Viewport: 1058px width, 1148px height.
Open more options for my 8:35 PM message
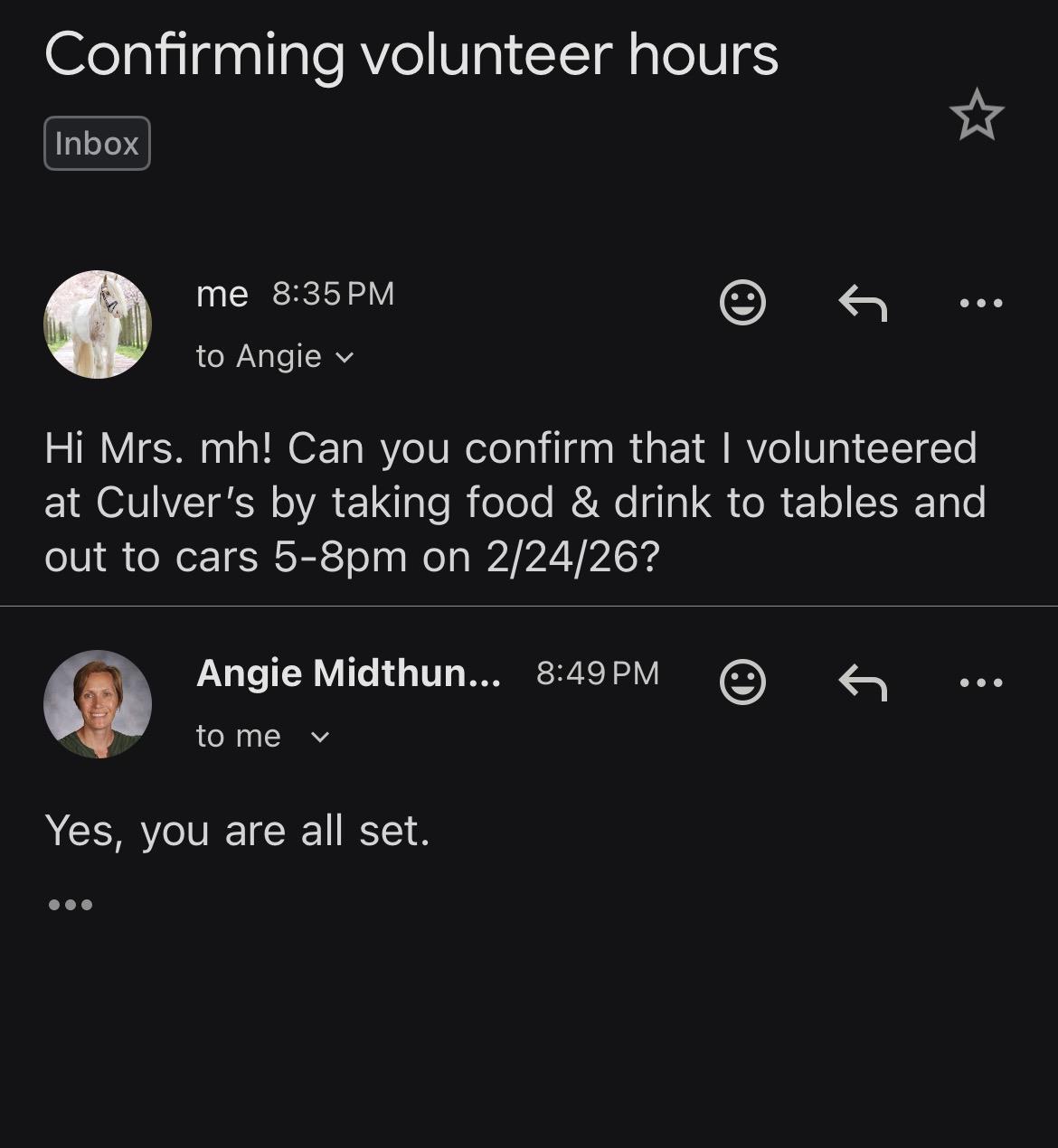(x=981, y=303)
